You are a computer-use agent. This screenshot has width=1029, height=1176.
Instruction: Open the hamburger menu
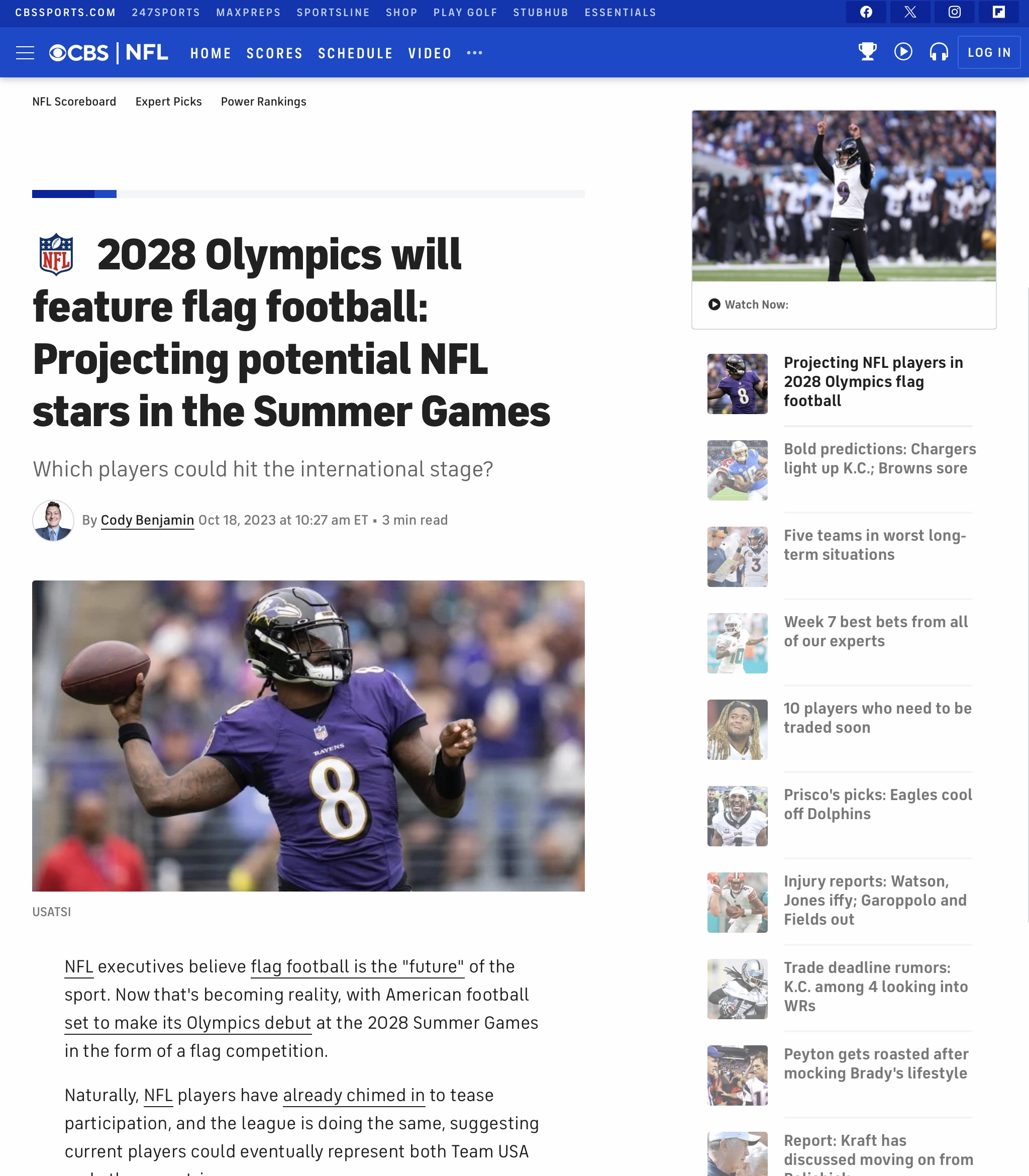(25, 53)
